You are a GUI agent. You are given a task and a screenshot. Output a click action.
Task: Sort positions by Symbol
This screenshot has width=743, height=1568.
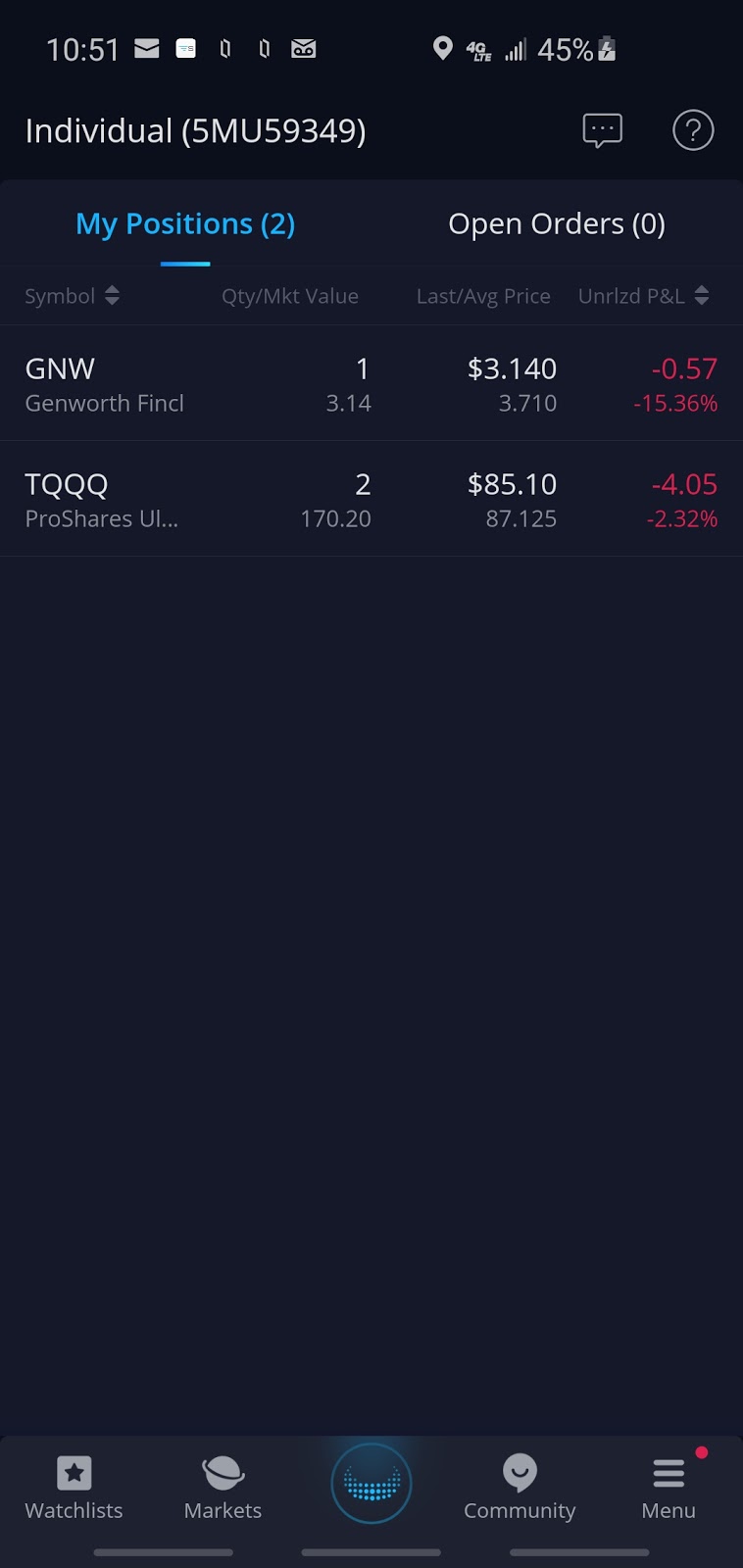point(71,295)
